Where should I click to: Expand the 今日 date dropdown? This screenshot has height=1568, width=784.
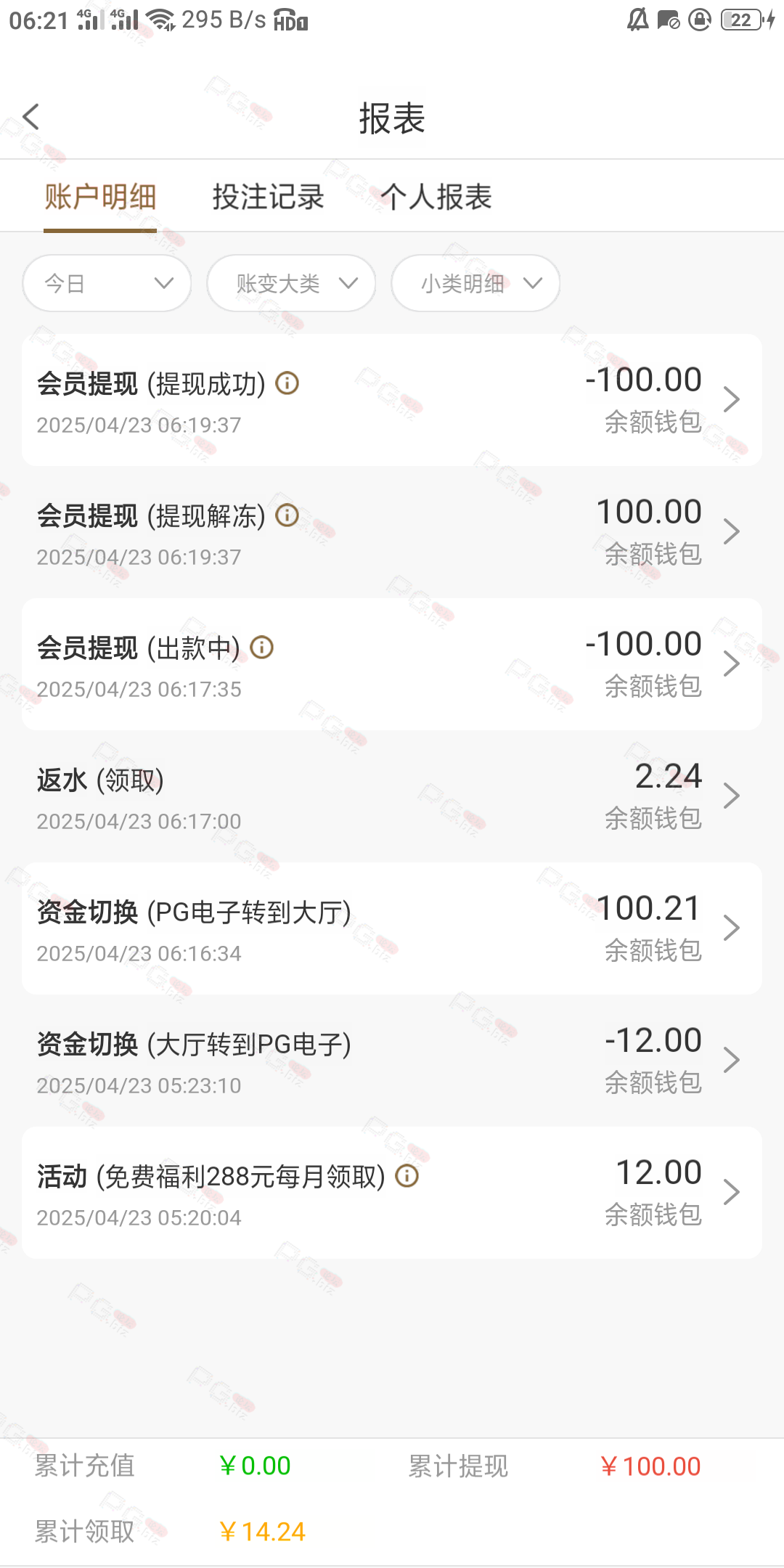coord(107,283)
